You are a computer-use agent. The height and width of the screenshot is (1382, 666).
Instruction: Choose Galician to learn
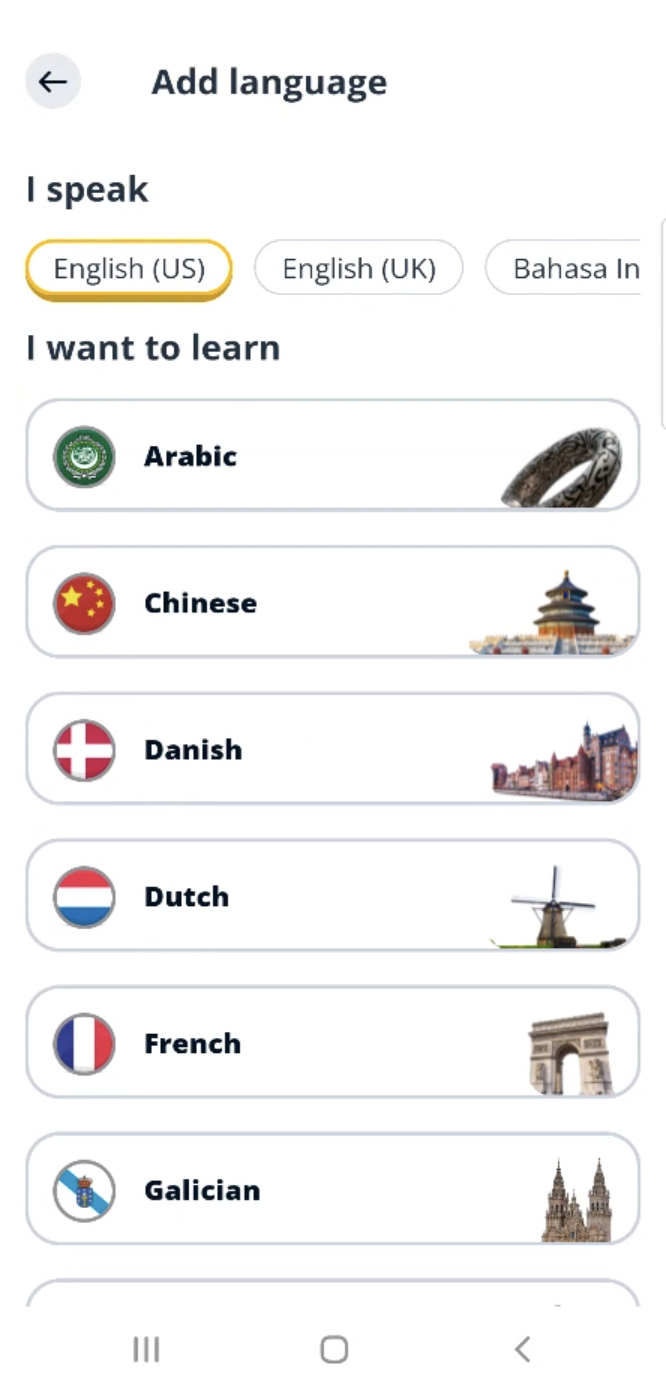332,1190
